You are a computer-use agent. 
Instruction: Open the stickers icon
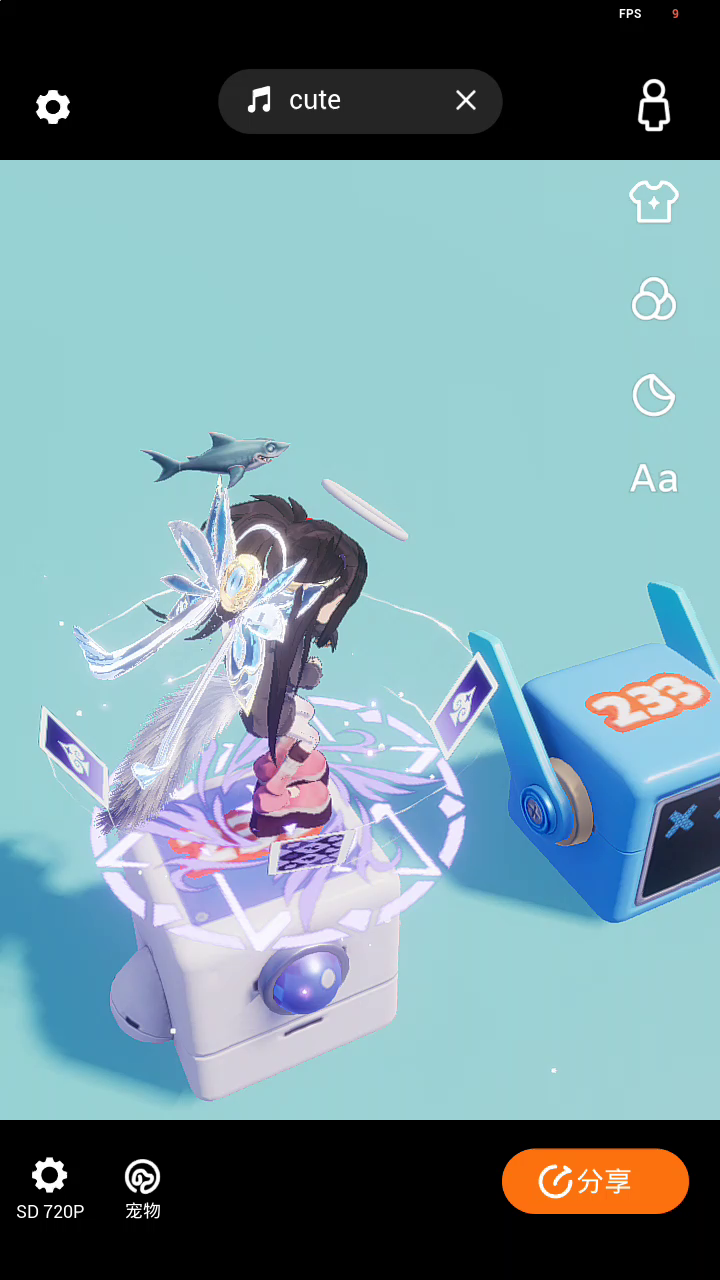(654, 395)
